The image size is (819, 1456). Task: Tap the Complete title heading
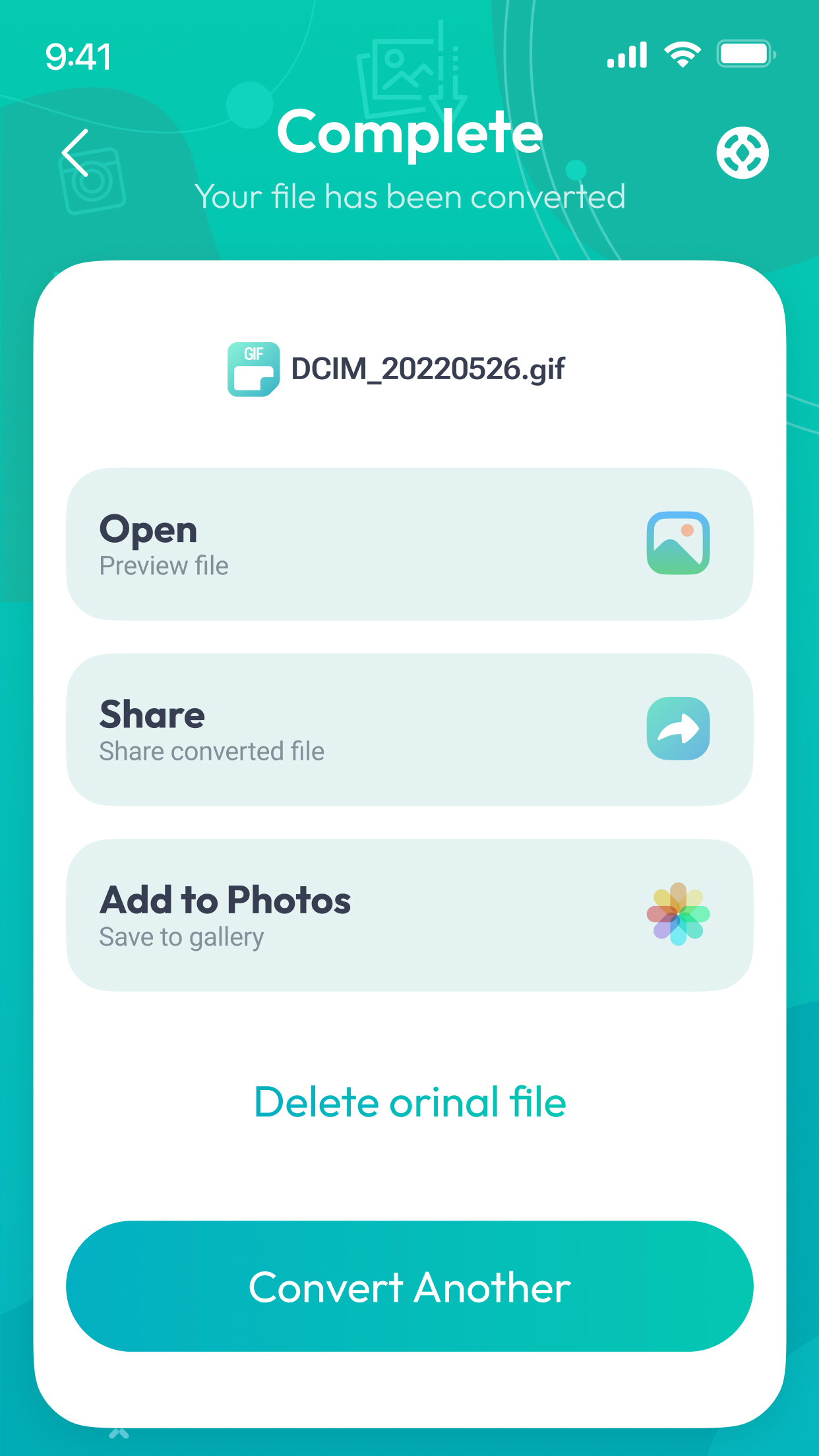point(409,133)
